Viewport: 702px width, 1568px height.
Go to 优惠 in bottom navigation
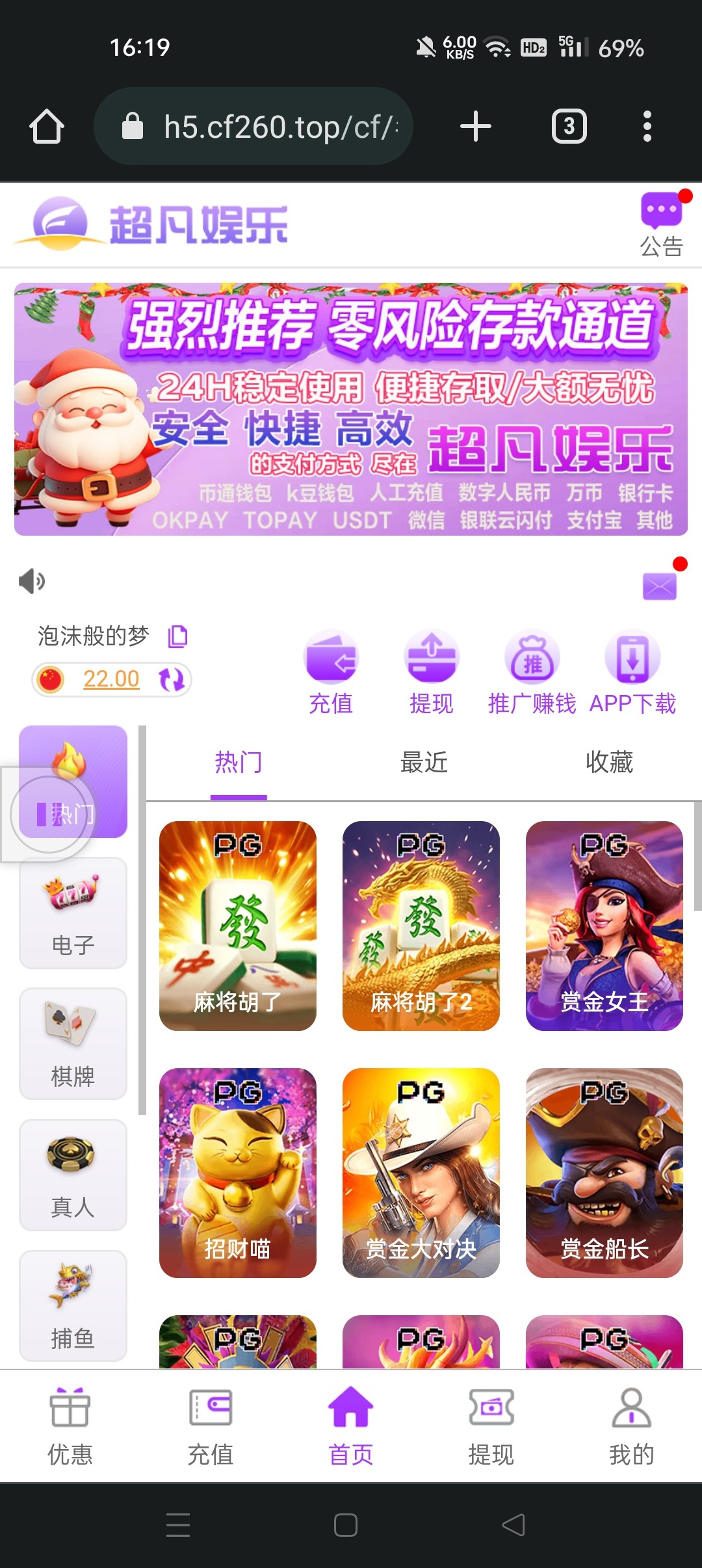point(70,1426)
